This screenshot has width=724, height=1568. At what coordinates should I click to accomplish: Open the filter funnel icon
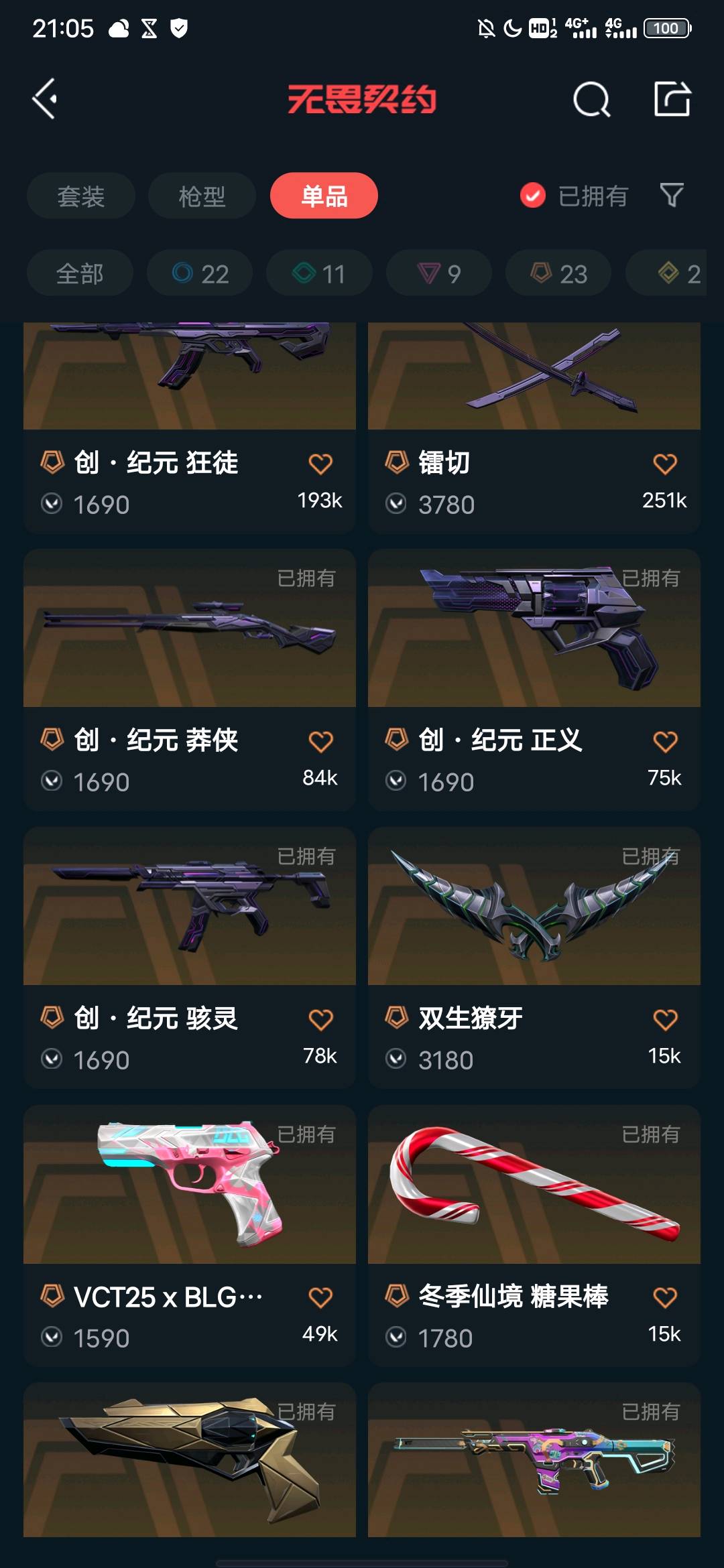[x=672, y=195]
